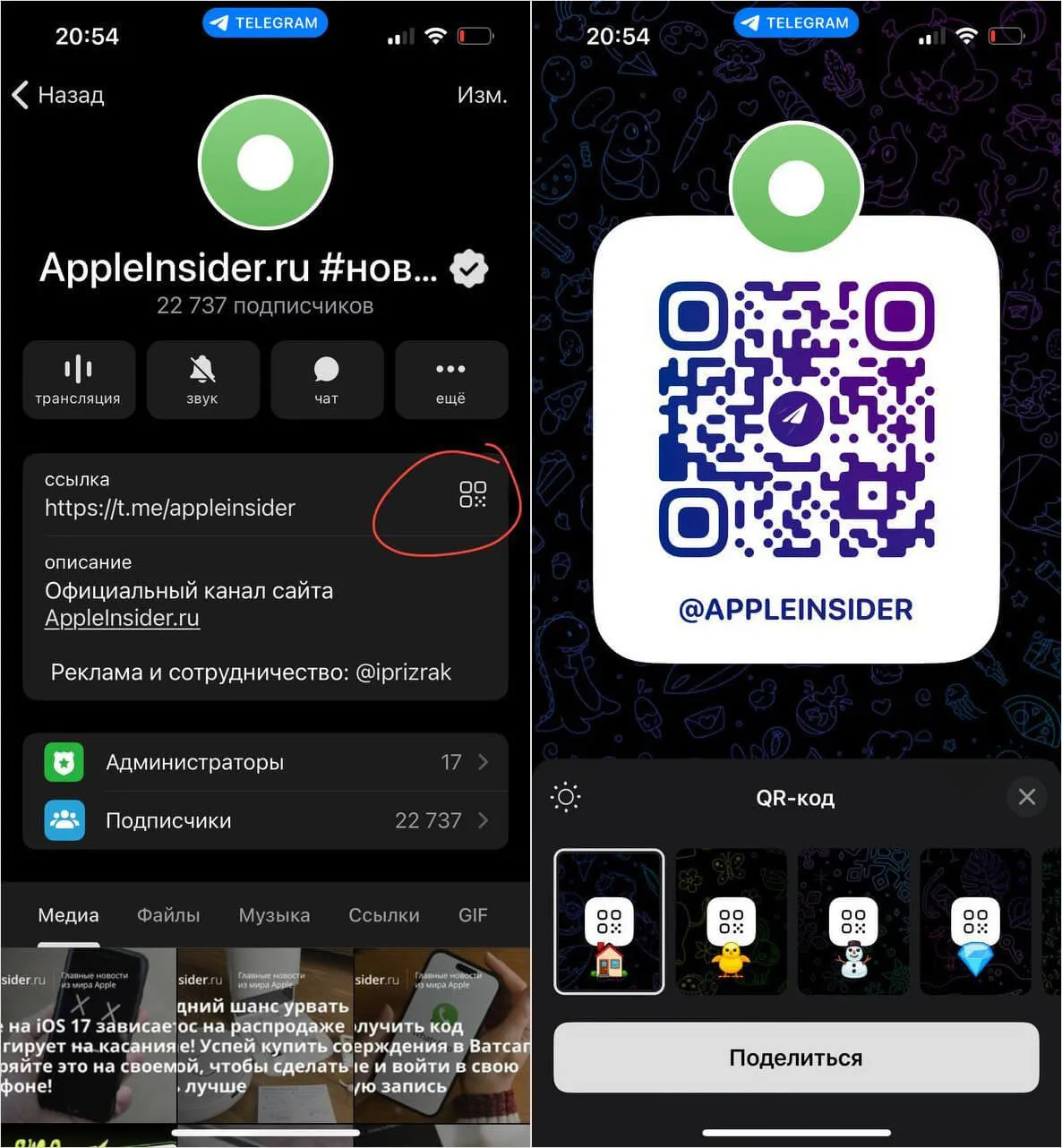Tap Поделиться to share the QR code
Image resolution: width=1062 pixels, height=1148 pixels.
tap(796, 1058)
